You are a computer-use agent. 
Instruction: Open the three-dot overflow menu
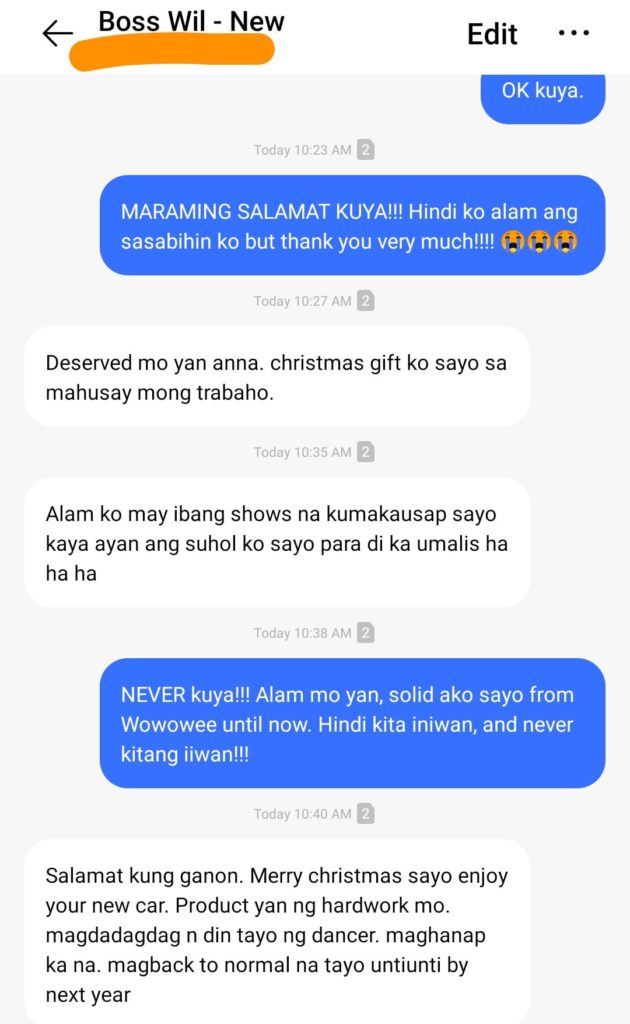click(x=573, y=33)
